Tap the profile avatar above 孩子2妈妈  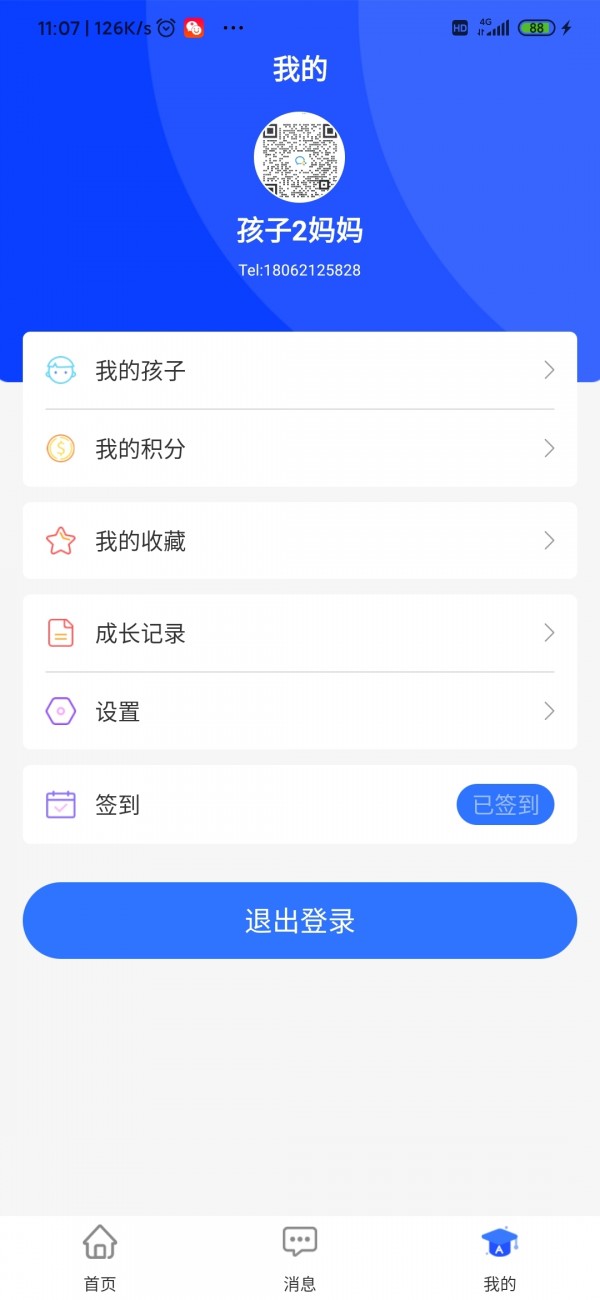[x=299, y=157]
